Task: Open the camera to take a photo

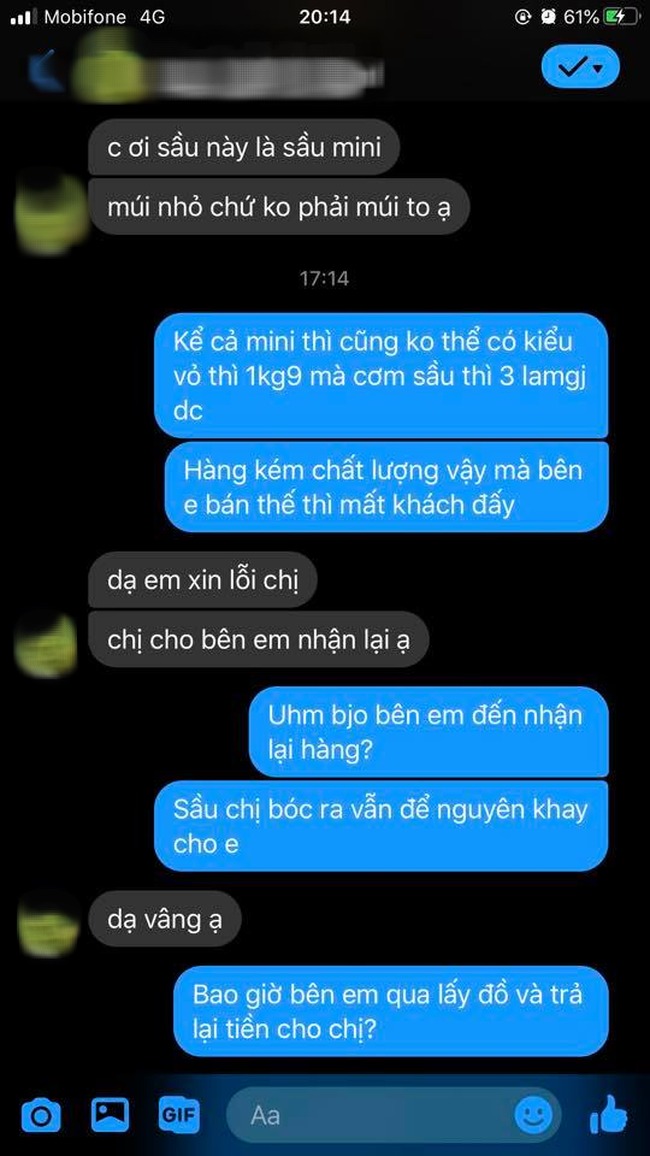Action: [x=41, y=1115]
